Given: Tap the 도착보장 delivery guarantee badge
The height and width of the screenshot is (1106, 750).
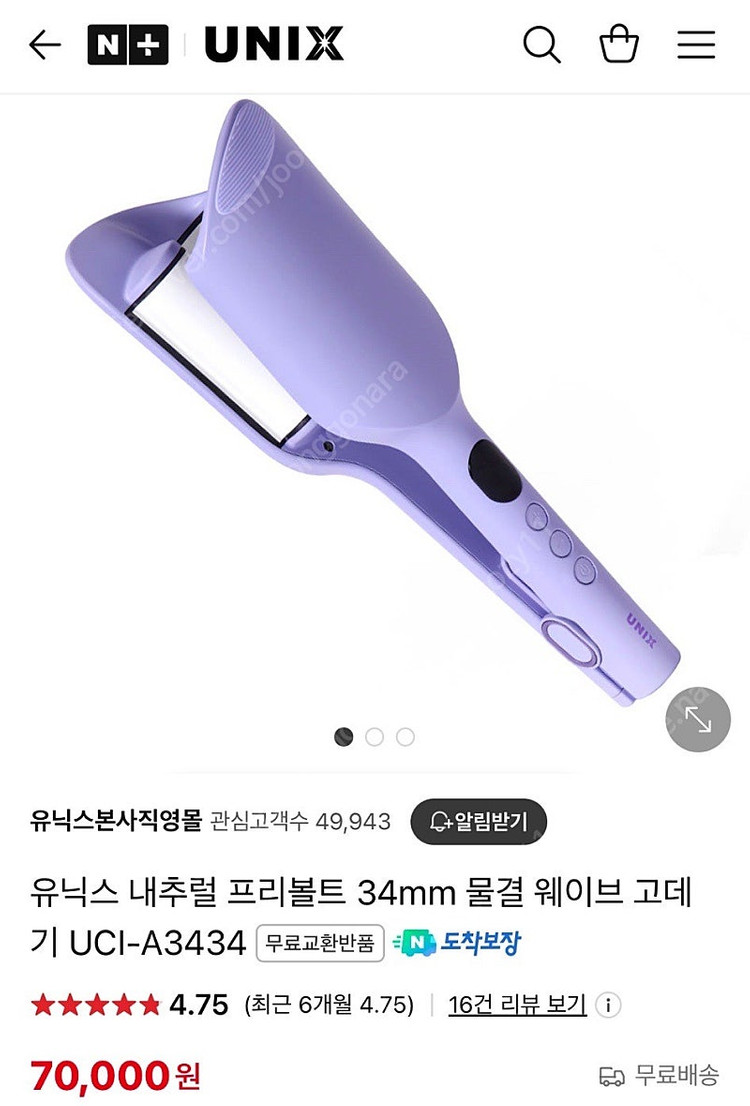Looking at the screenshot, I should (x=458, y=943).
